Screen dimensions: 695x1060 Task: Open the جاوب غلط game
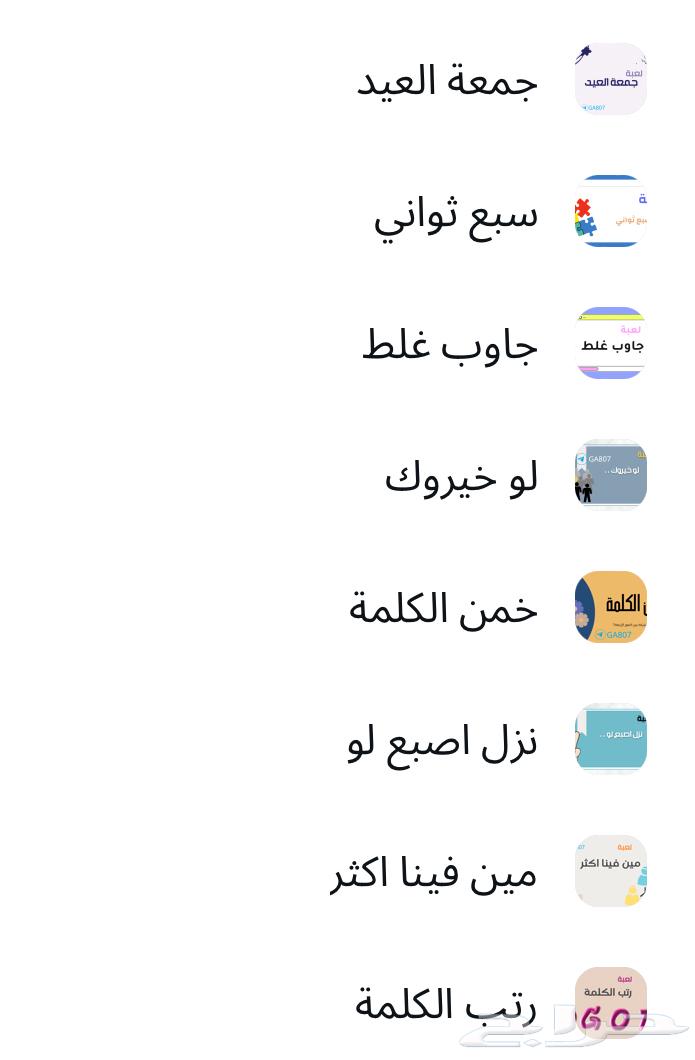coord(450,344)
